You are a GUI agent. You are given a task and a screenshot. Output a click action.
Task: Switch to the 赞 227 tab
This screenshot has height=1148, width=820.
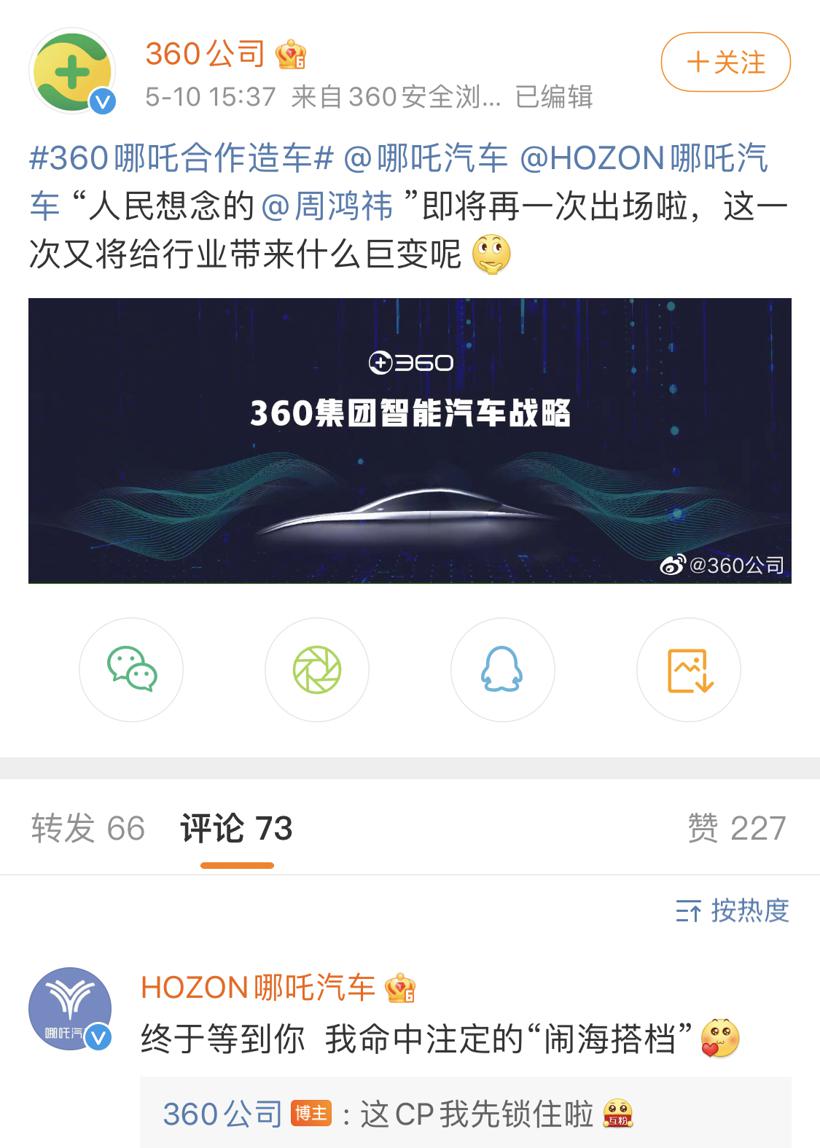[x=736, y=828]
